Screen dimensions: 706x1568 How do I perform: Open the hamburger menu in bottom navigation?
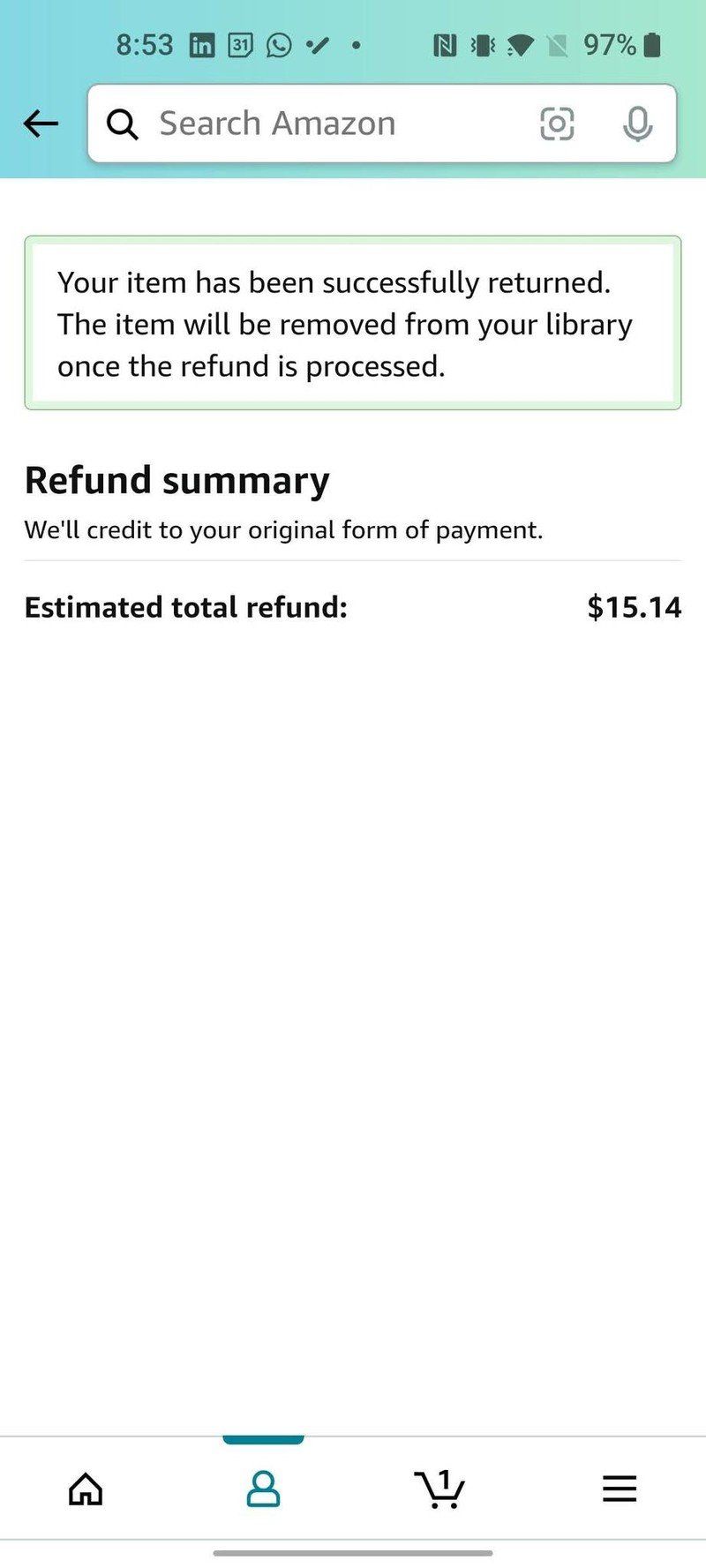[619, 1489]
